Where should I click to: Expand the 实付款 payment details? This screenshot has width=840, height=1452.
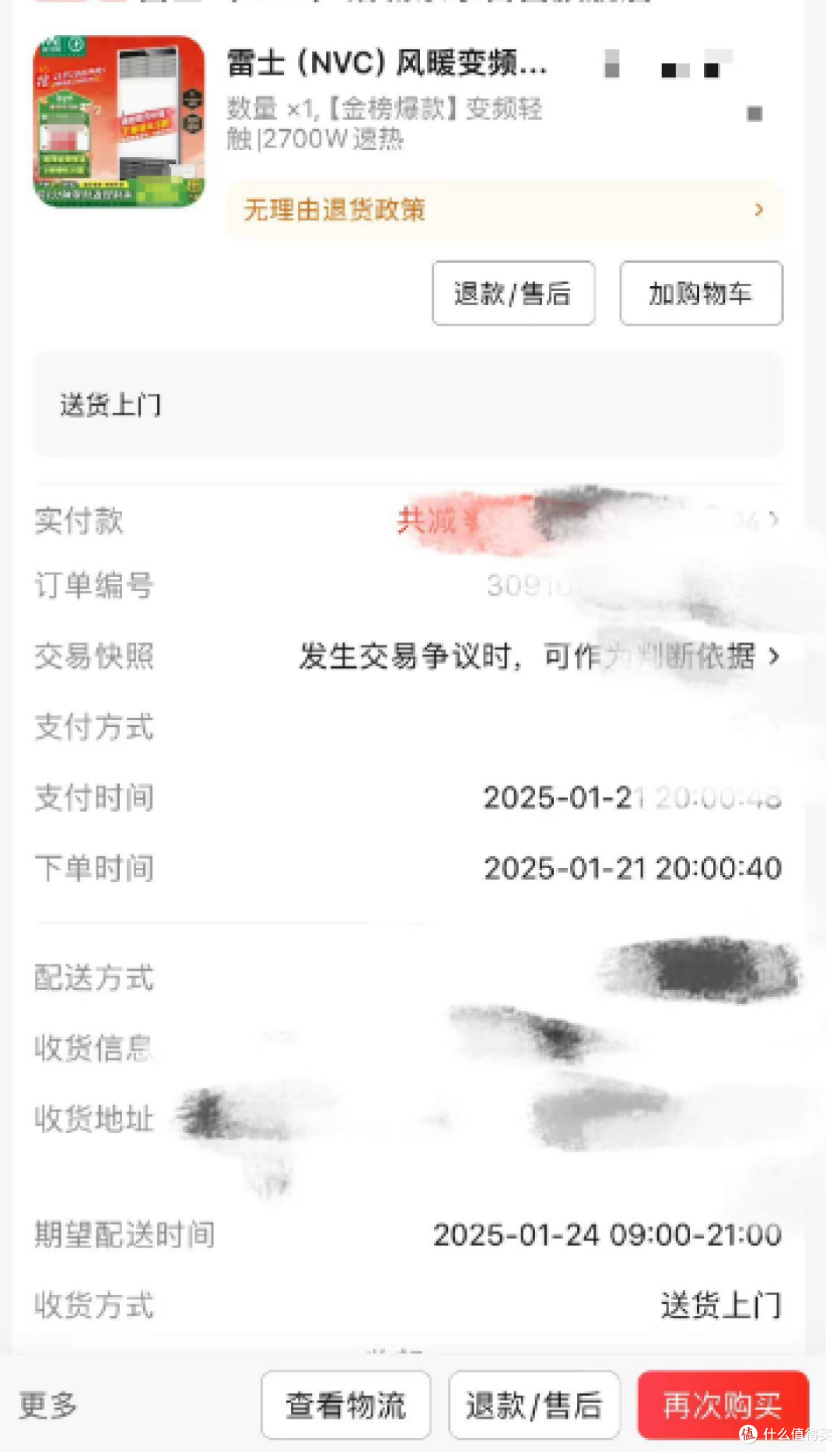pyautogui.click(x=408, y=520)
